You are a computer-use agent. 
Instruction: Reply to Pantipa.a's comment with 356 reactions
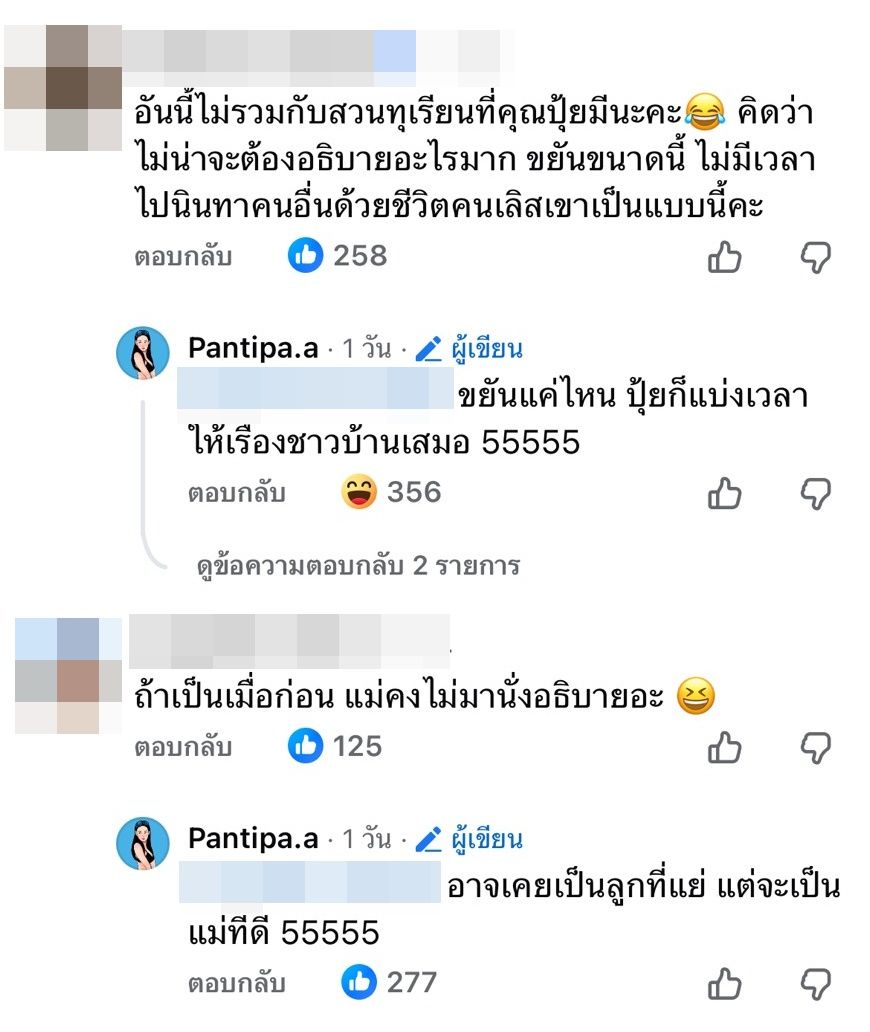[x=237, y=493]
